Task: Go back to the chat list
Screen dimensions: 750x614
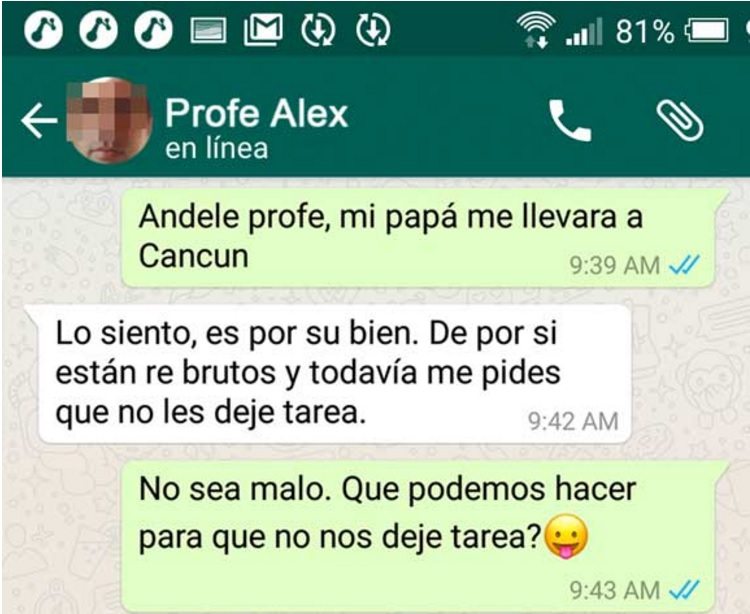Action: [38, 121]
